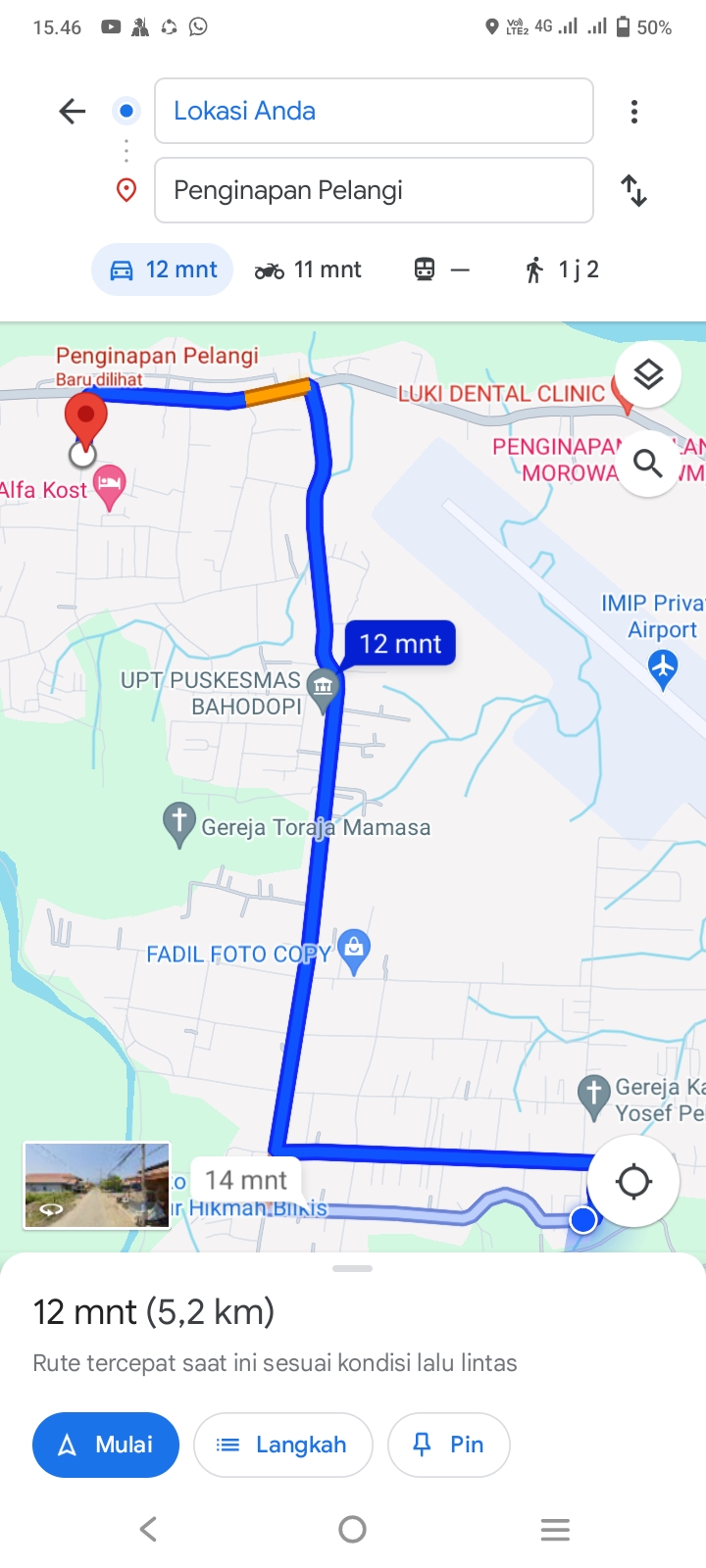706x1568 pixels.
Task: Switch to public transit mode
Action: 441,269
